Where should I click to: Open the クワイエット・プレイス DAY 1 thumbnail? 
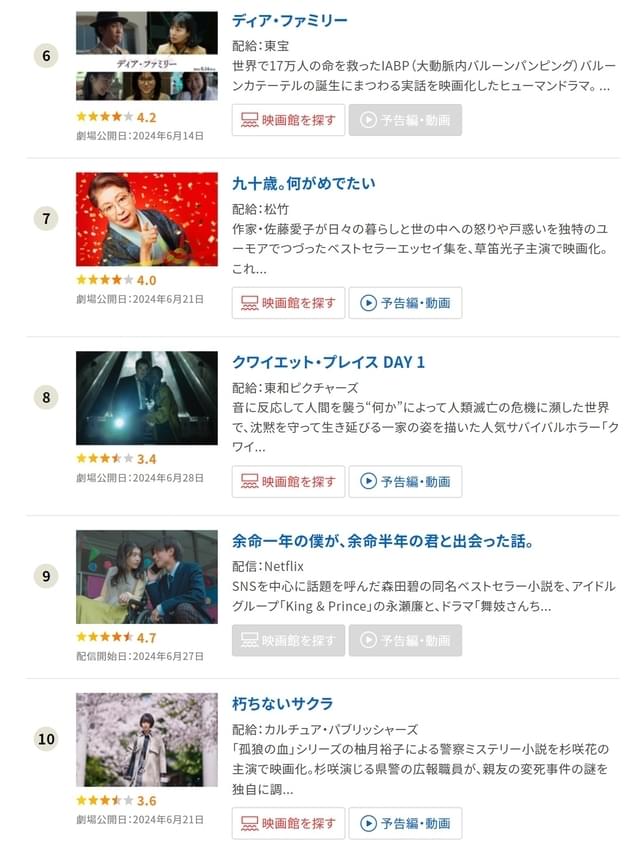[x=146, y=398]
